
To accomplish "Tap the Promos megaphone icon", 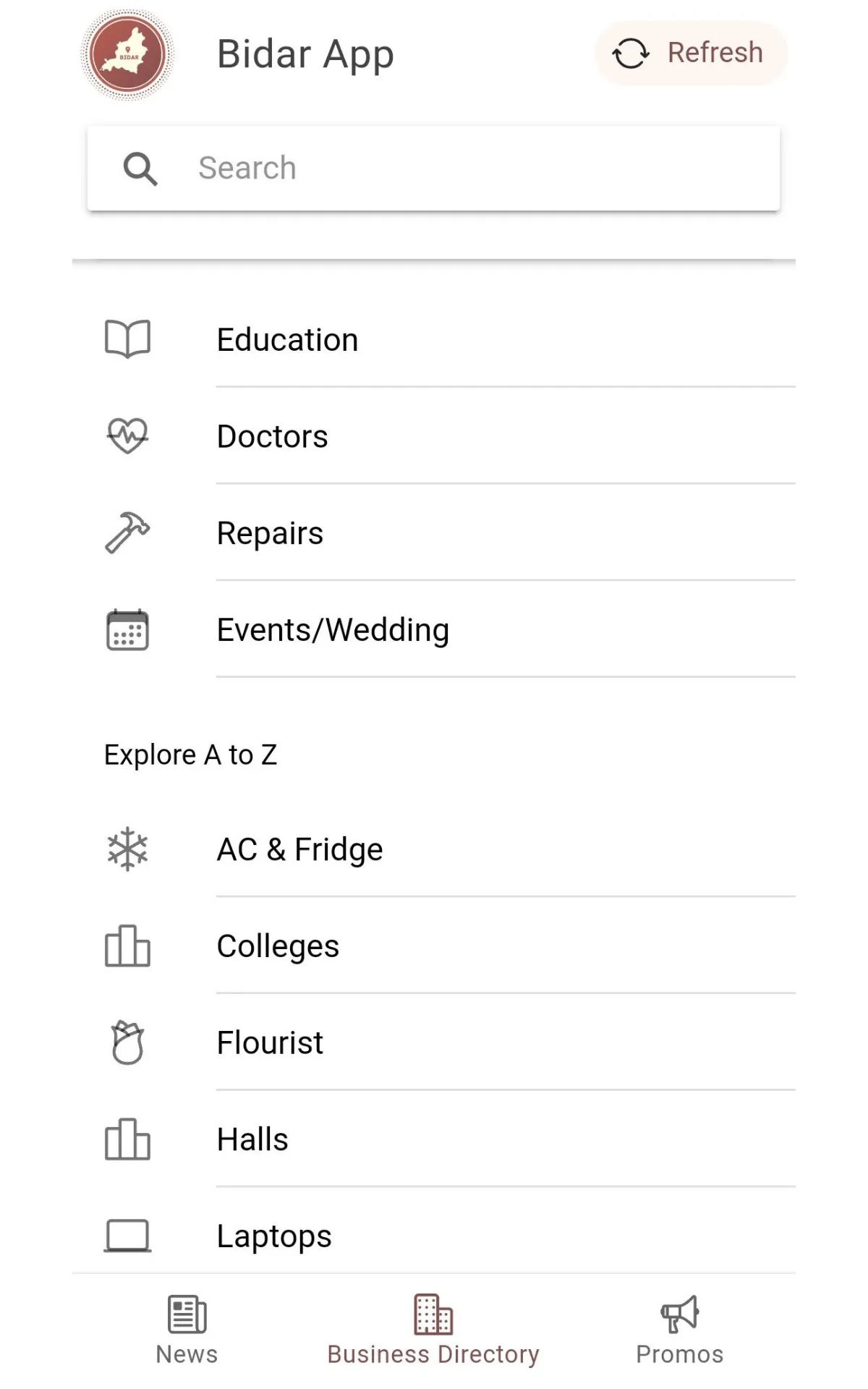I will pyautogui.click(x=678, y=1313).
